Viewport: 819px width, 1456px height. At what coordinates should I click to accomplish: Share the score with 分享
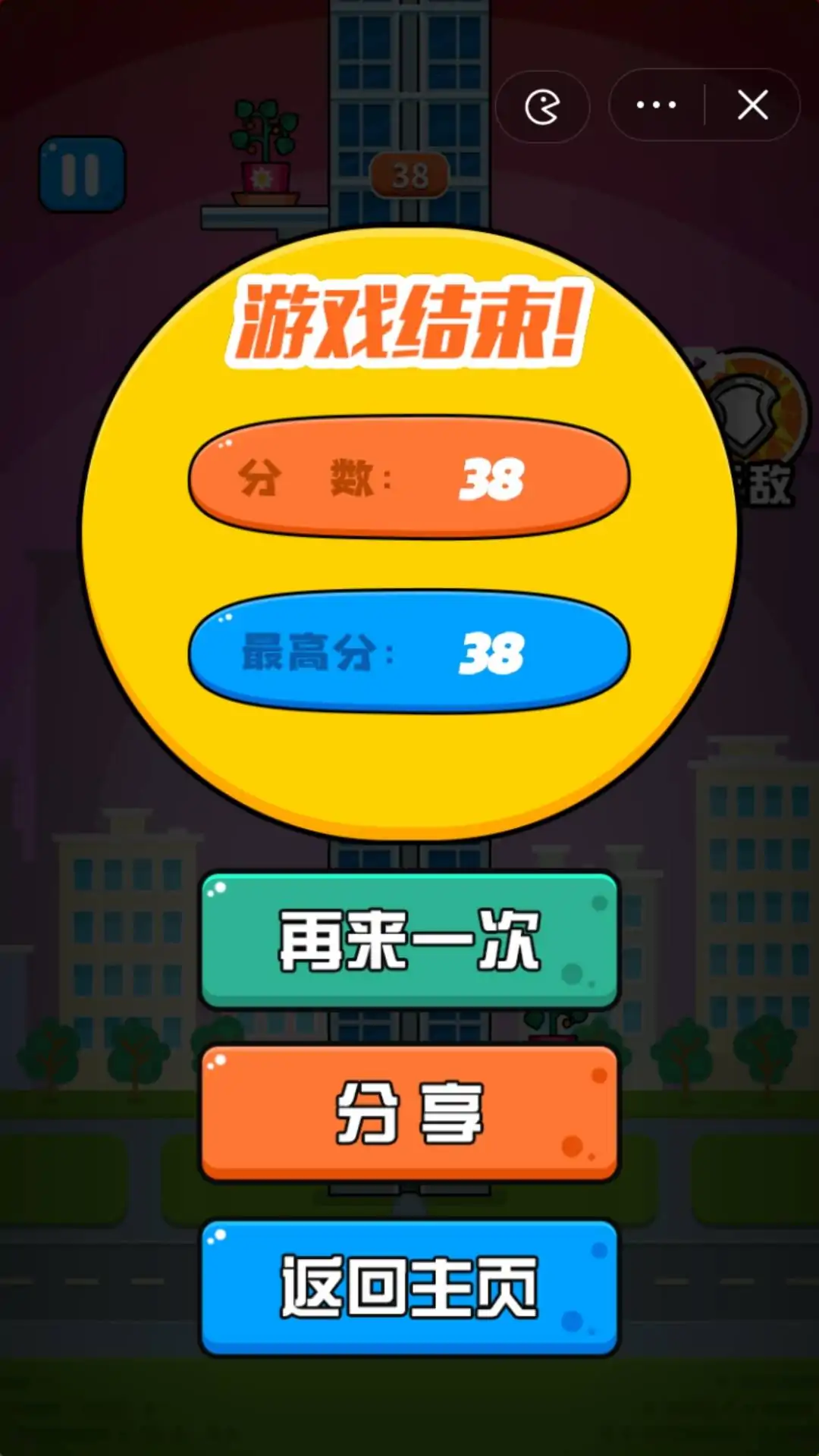(409, 1112)
